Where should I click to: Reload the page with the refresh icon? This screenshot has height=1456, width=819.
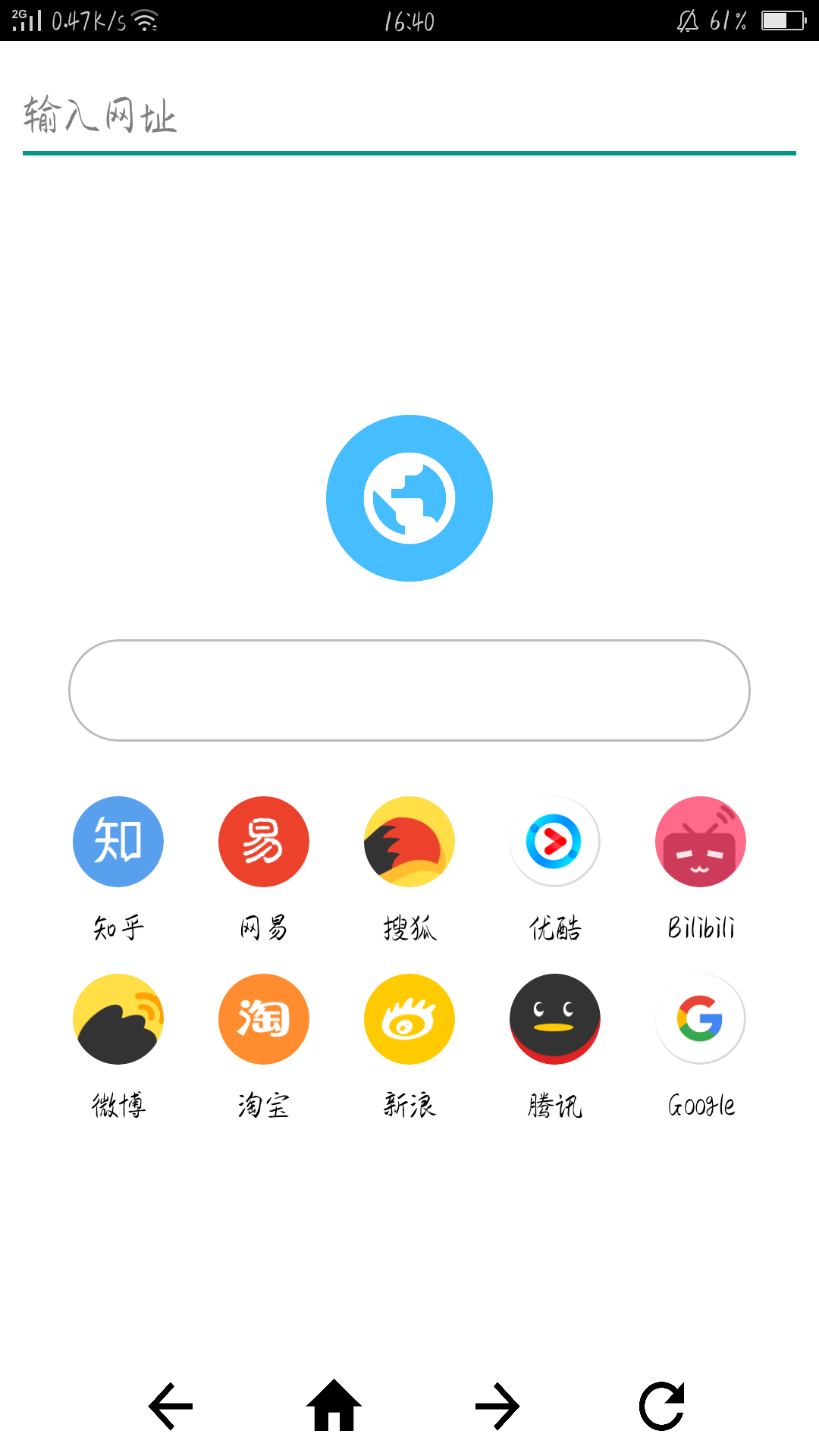[x=662, y=1406]
